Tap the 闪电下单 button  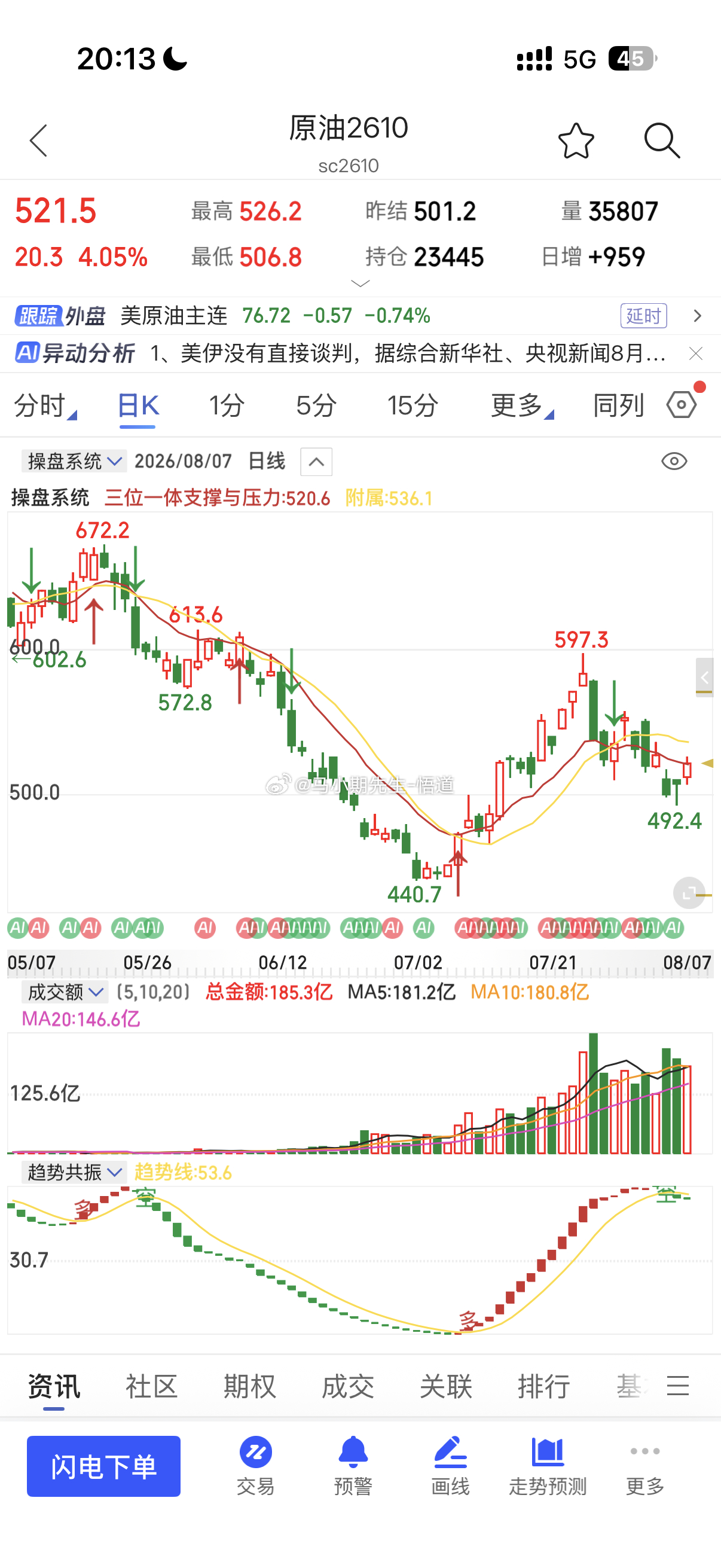pos(103,1466)
